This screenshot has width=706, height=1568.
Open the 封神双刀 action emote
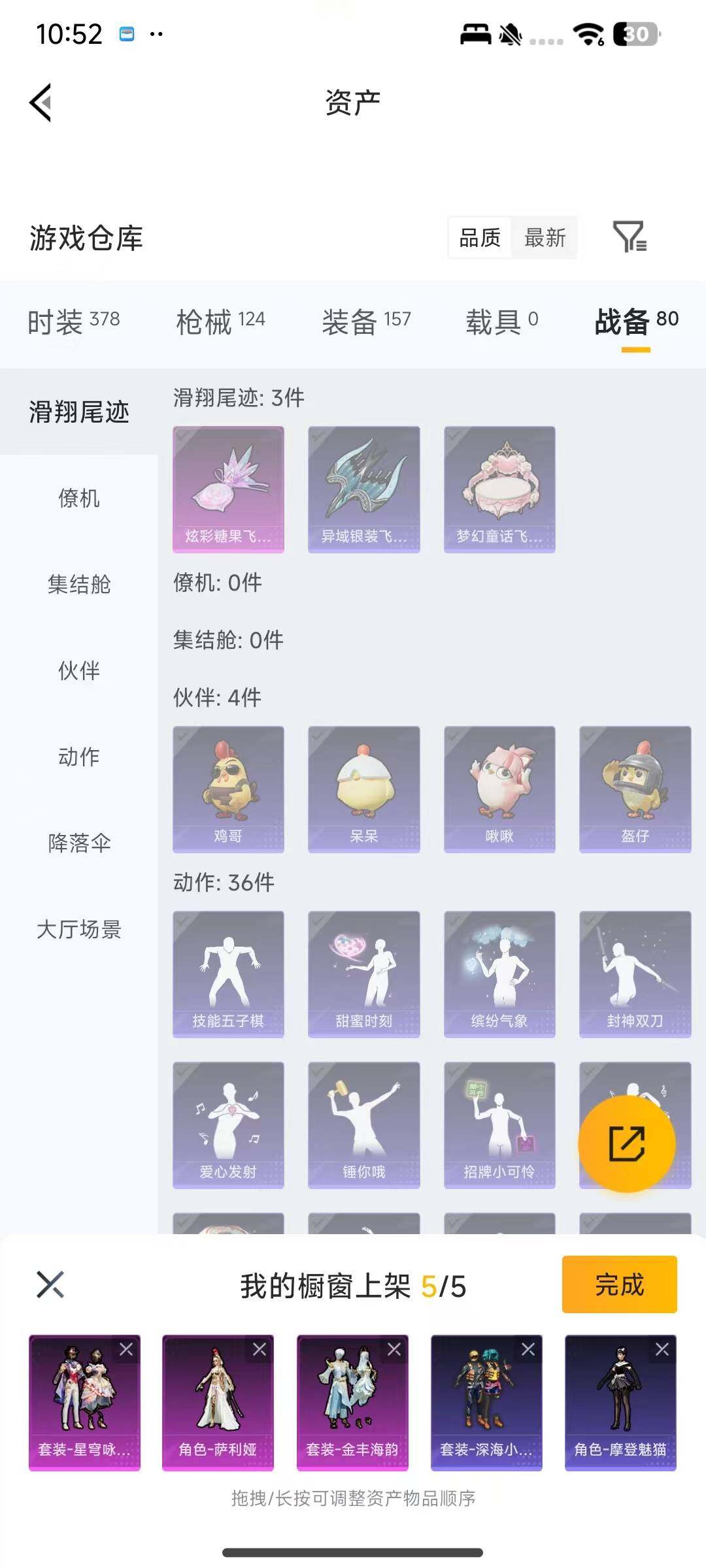(x=634, y=973)
